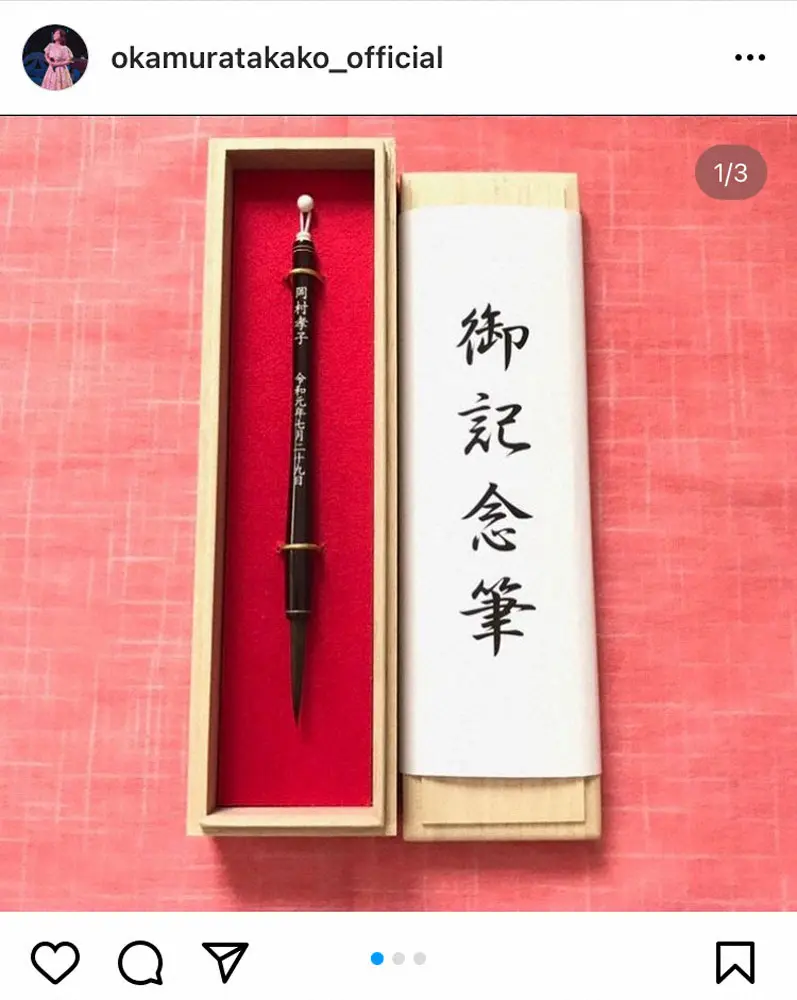Open the comments bubble icon
Screen dimensions: 797x1000
[140, 963]
